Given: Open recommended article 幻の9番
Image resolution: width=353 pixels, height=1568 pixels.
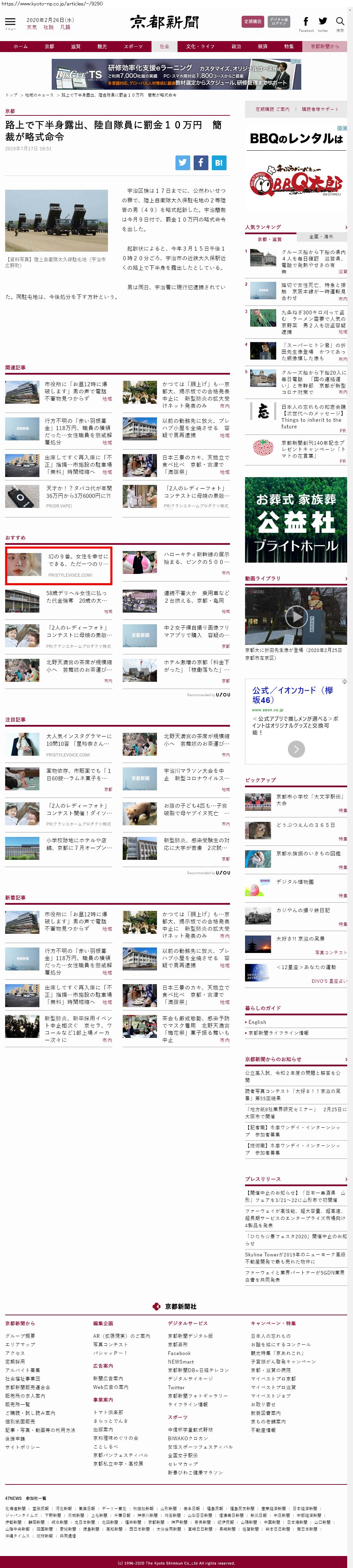Looking at the screenshot, I should point(78,560).
